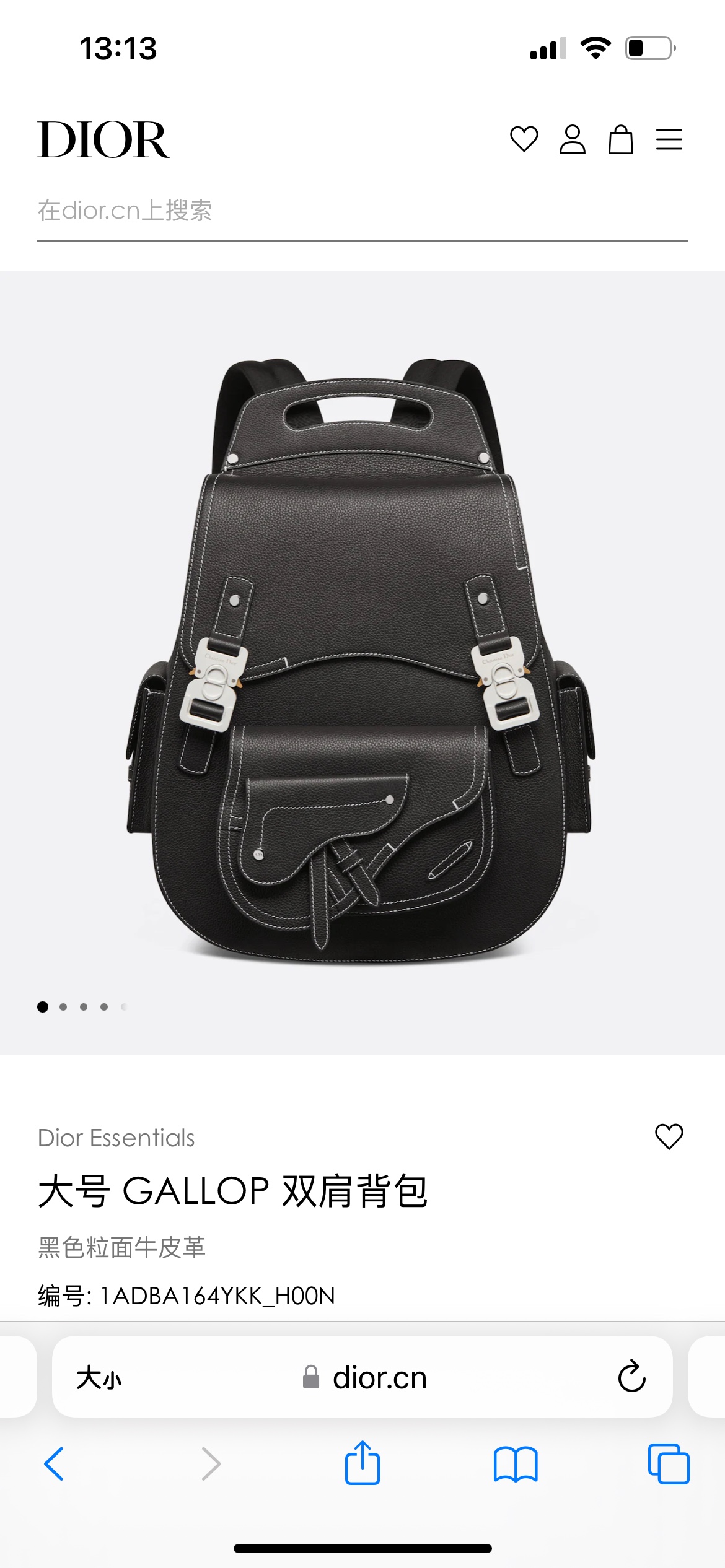Viewport: 725px width, 1568px height.
Task: Tap the dior.cn search field
Action: pos(362,211)
